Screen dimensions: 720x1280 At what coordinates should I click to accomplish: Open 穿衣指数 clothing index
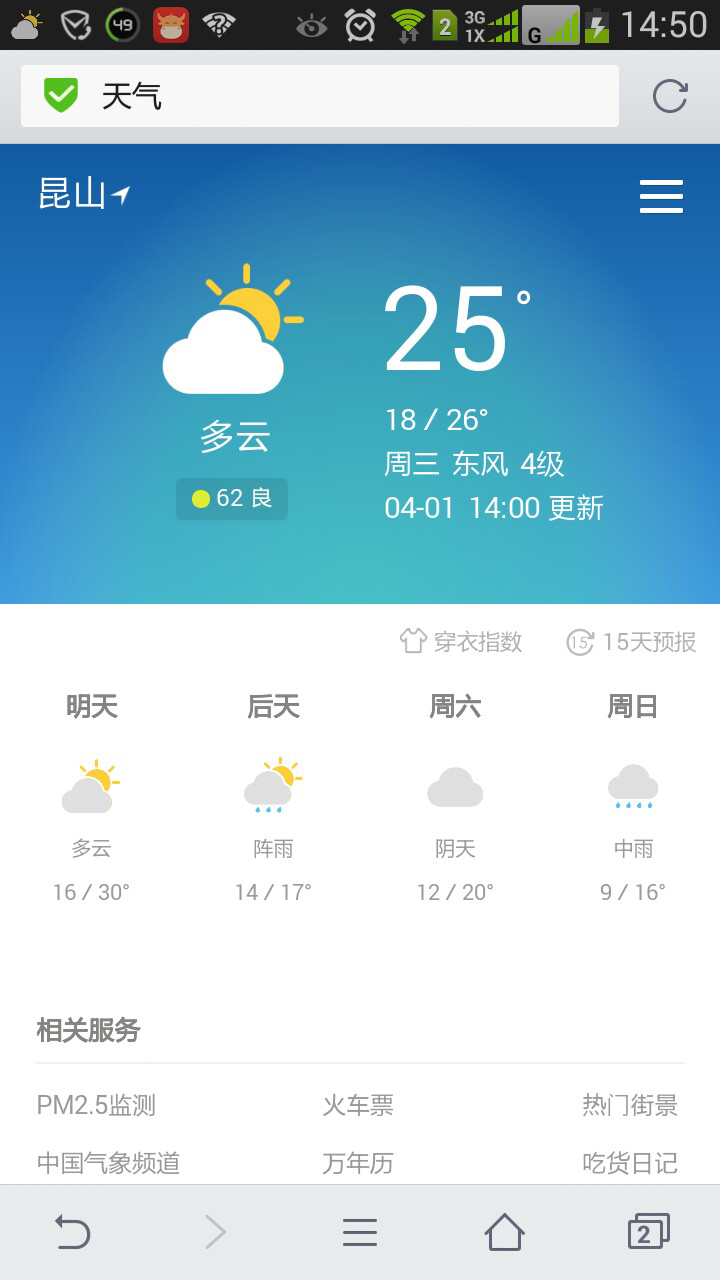pos(461,642)
